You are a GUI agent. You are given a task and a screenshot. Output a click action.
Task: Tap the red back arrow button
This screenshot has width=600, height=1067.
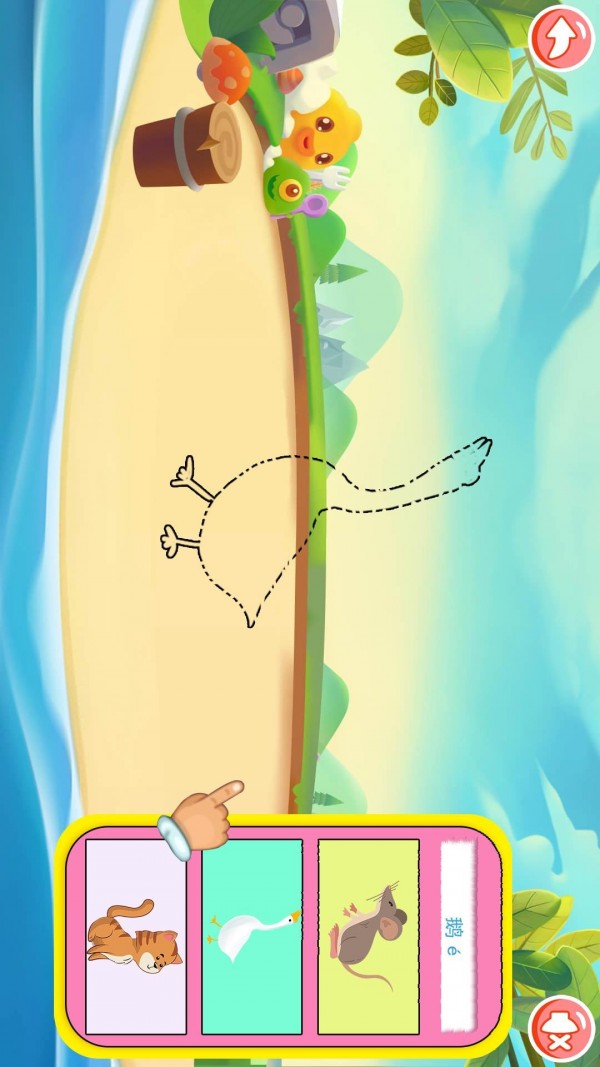point(561,38)
